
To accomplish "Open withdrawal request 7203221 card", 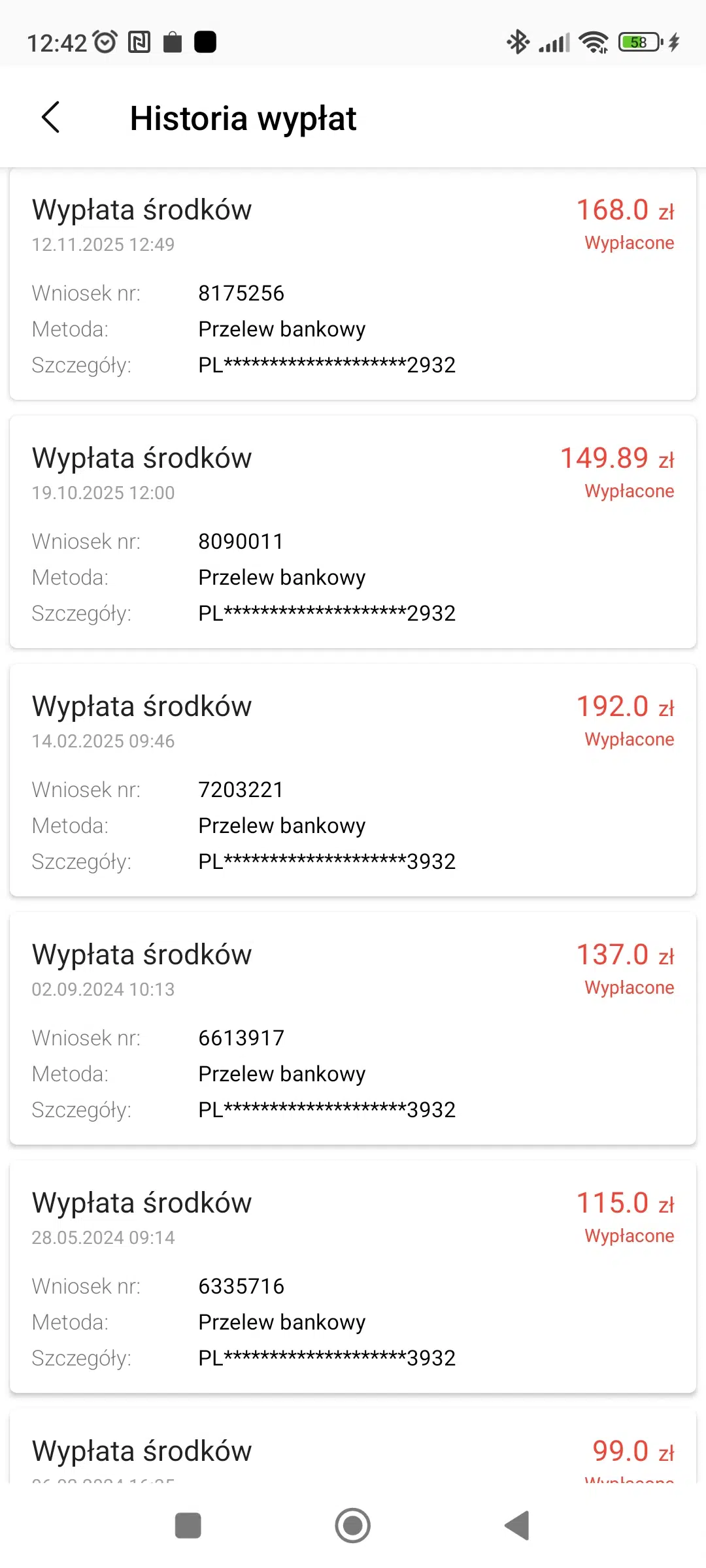I will pyautogui.click(x=353, y=781).
